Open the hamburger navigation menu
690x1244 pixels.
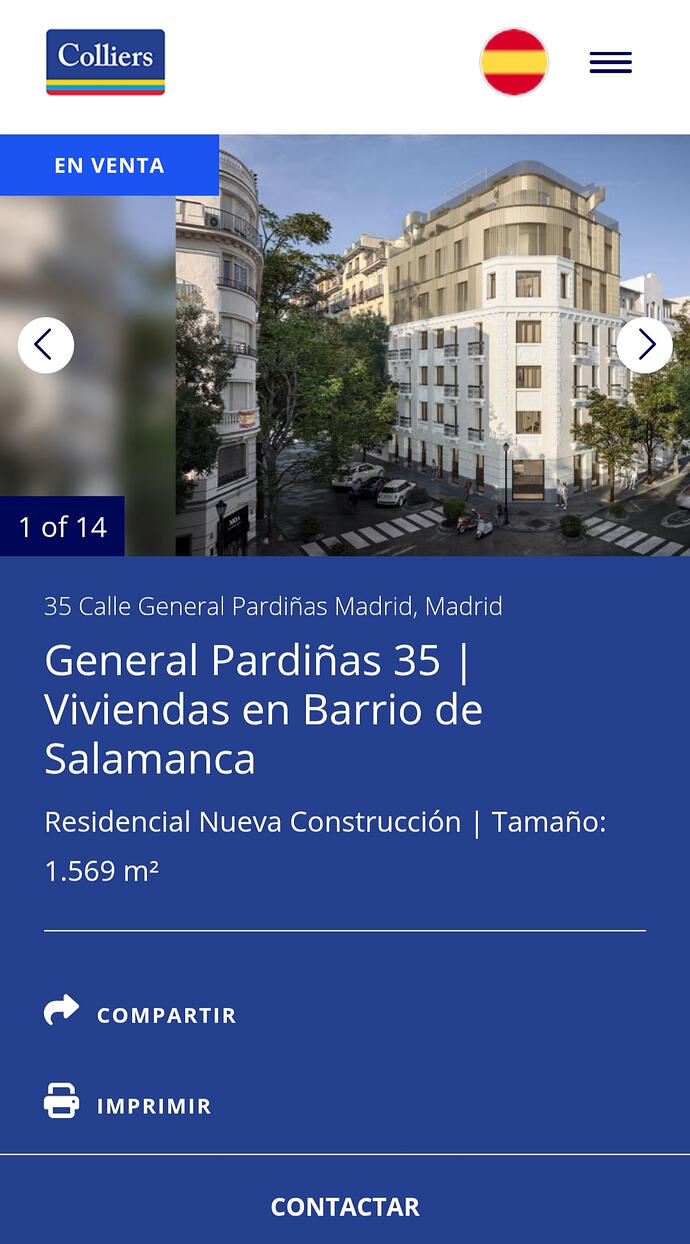(x=610, y=62)
